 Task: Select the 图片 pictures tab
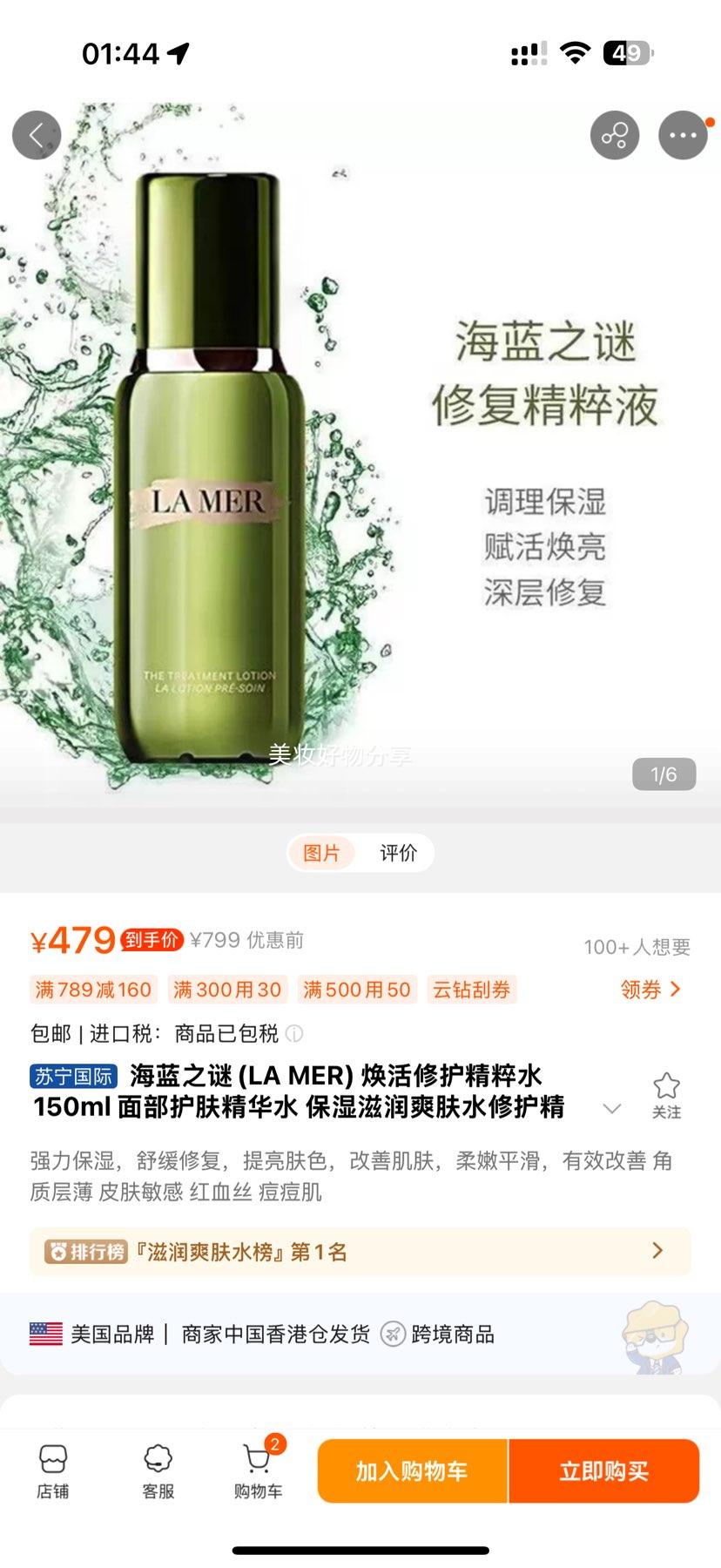[x=323, y=853]
